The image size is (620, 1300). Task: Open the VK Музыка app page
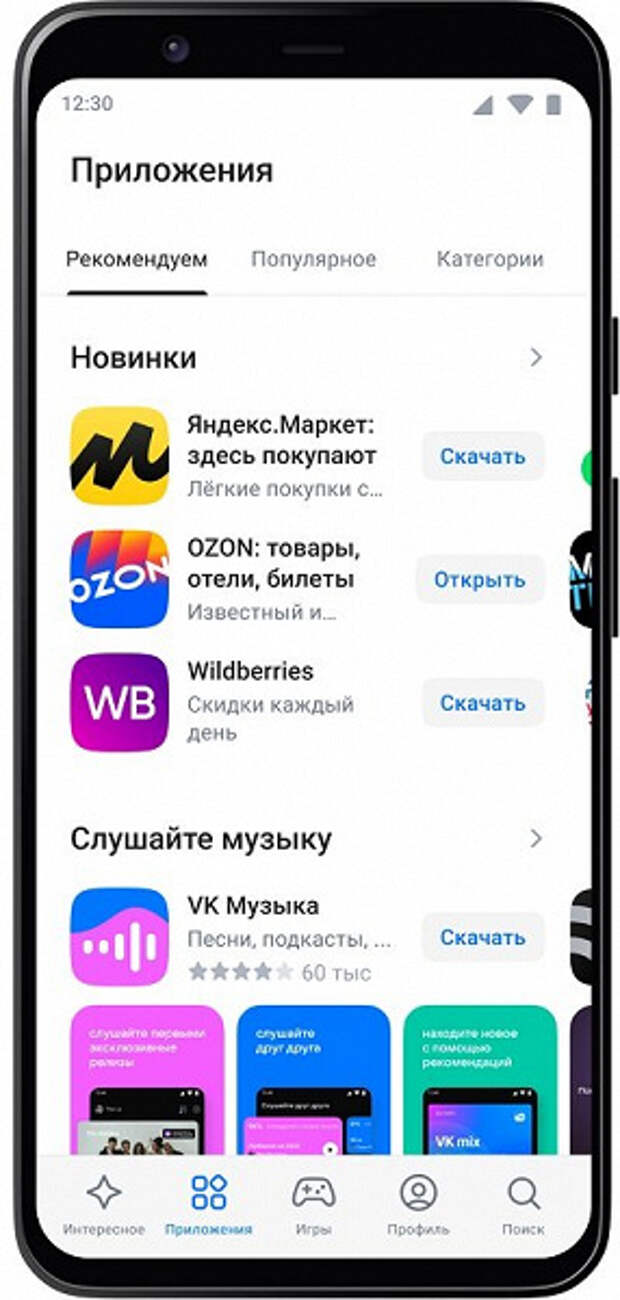point(120,937)
